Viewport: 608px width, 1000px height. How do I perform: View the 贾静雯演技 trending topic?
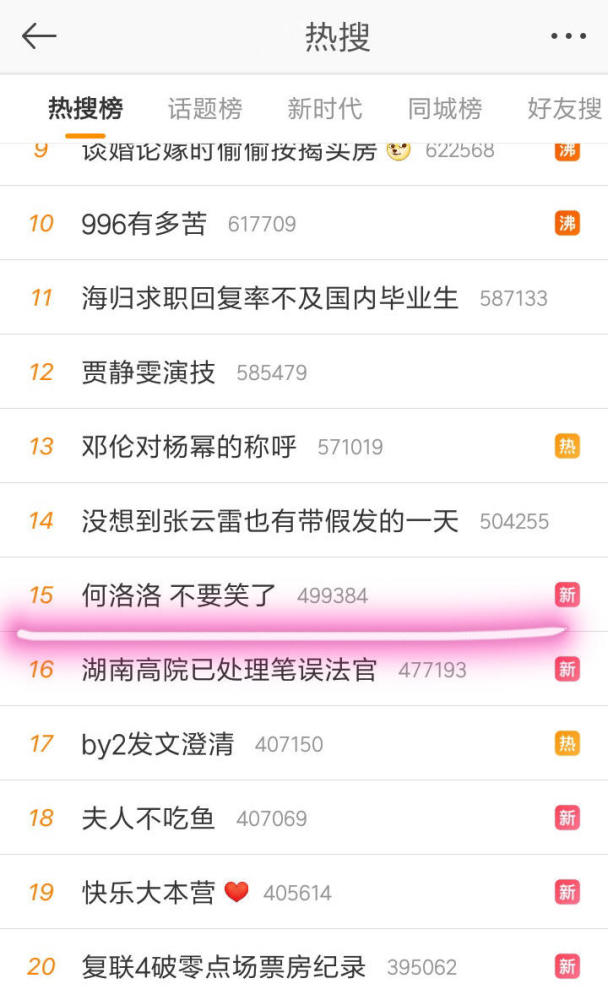click(148, 373)
